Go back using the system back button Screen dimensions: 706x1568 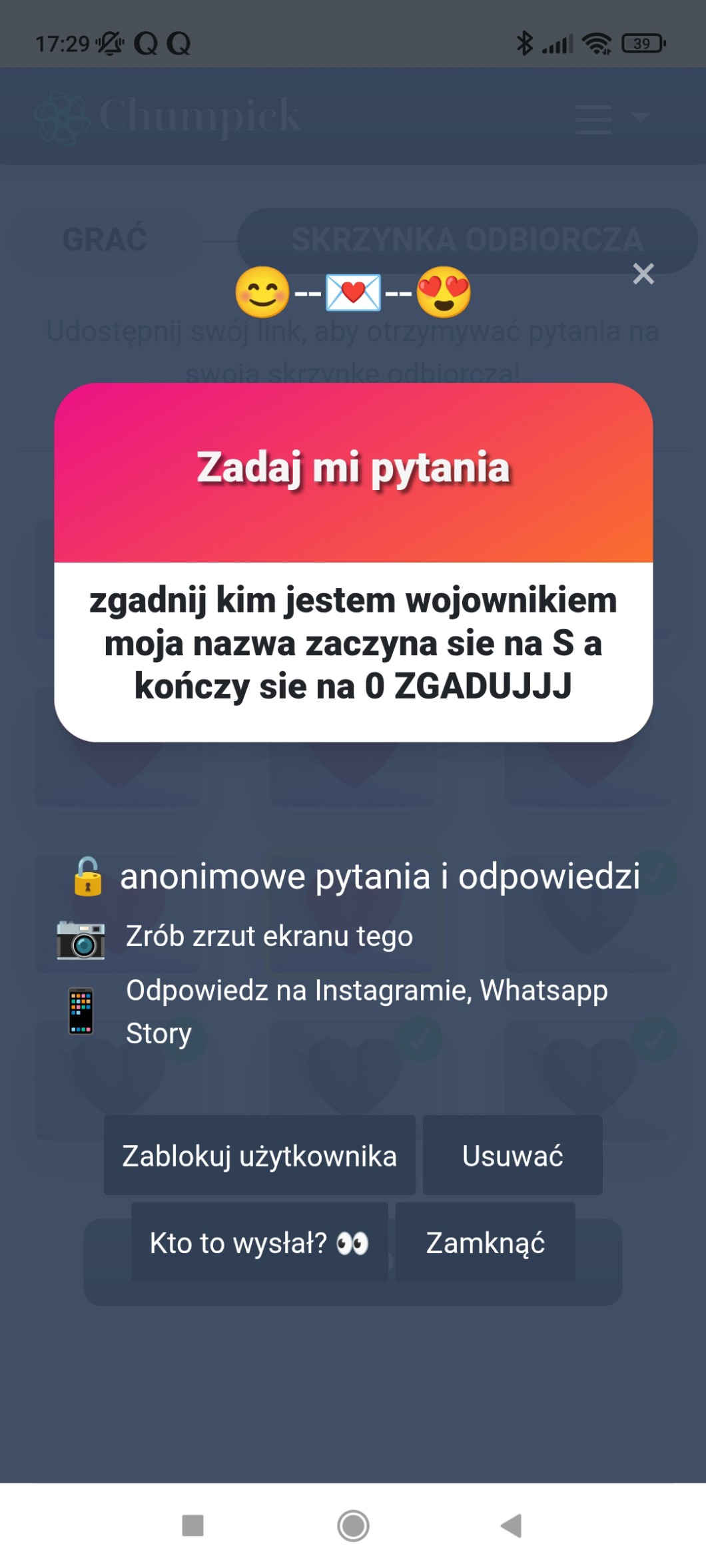tap(511, 1525)
